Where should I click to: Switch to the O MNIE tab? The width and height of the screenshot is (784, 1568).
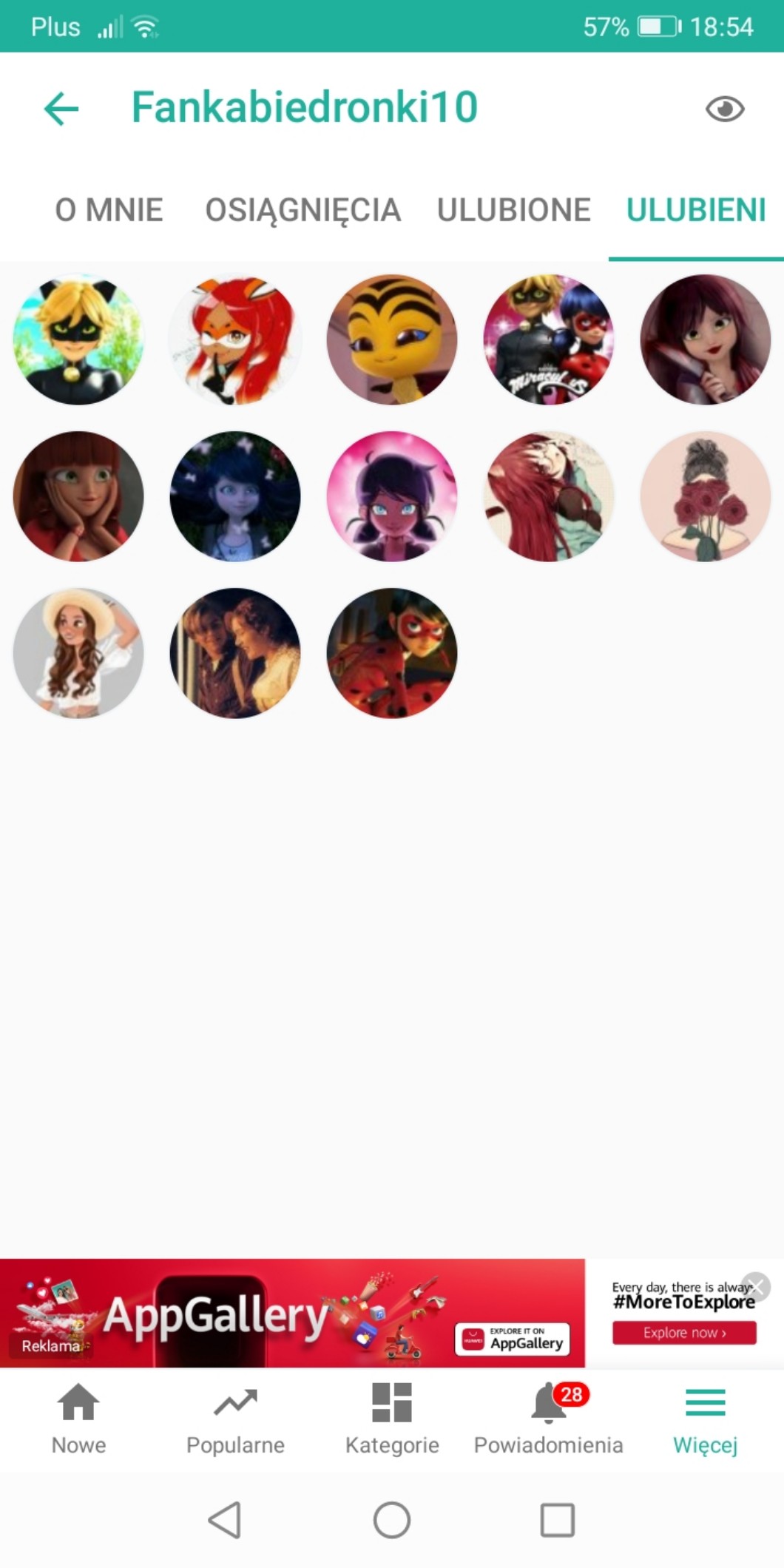tap(109, 210)
